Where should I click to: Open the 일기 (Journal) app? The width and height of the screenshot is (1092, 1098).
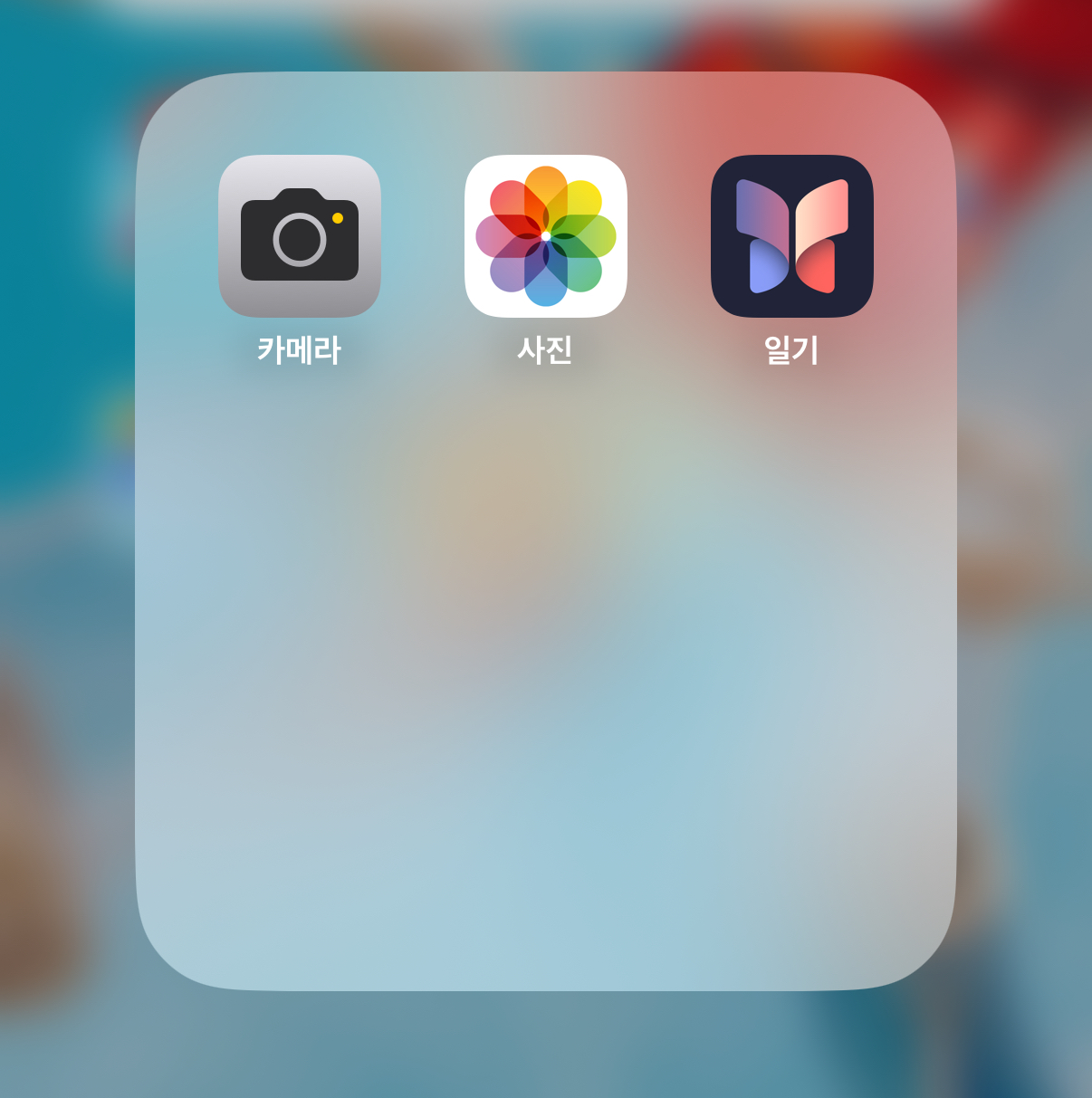(792, 236)
